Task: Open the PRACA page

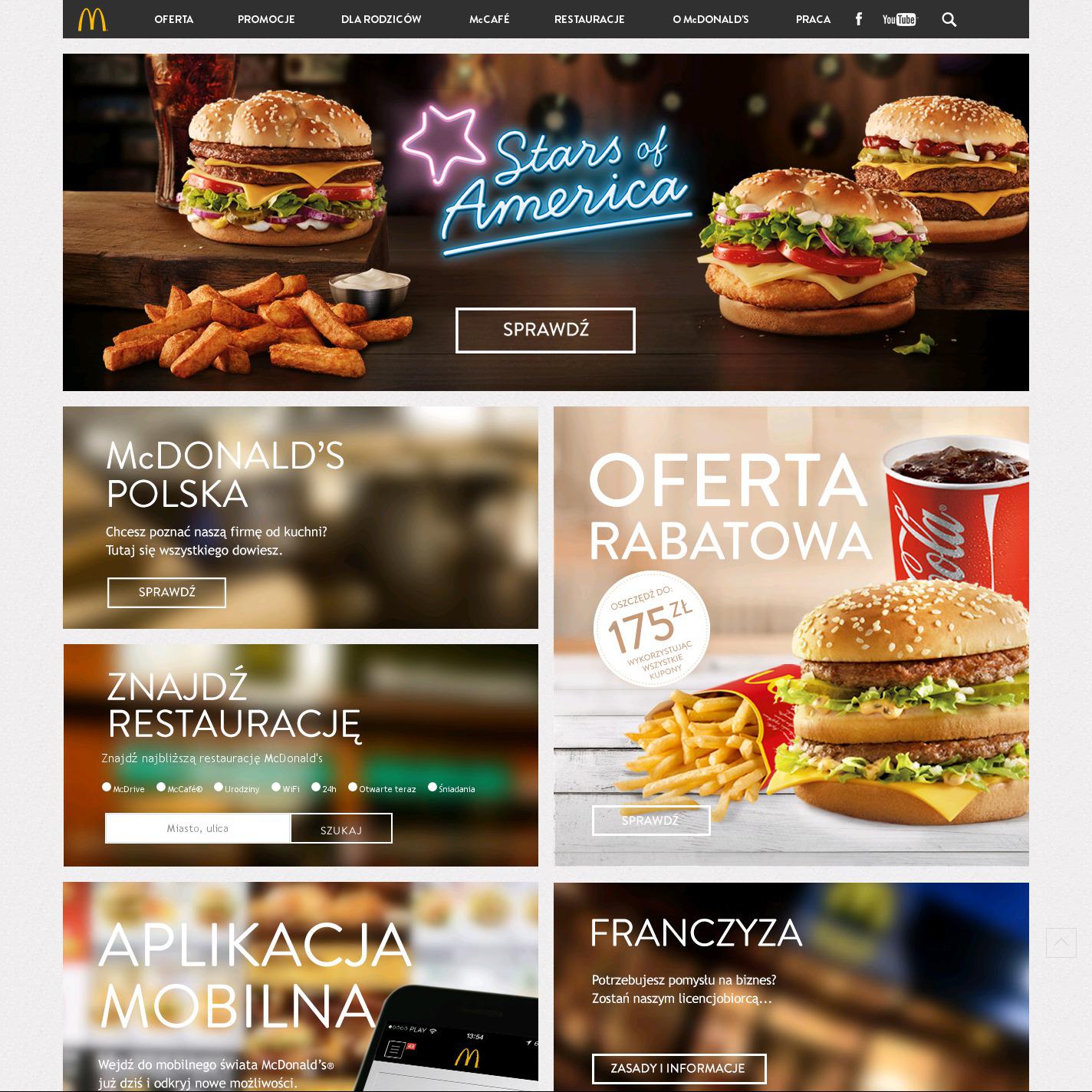Action: point(813,19)
